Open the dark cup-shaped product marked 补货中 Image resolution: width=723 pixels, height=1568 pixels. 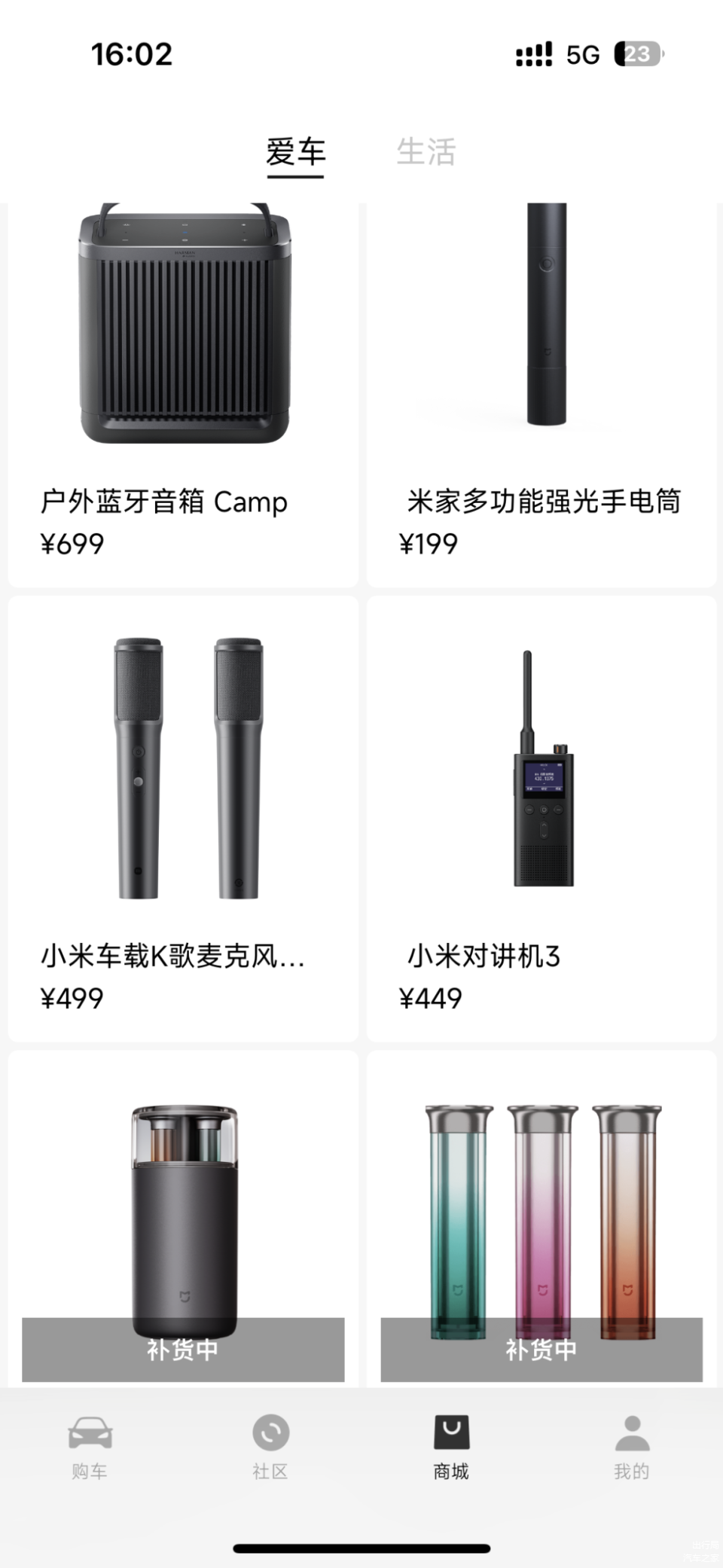click(183, 1220)
